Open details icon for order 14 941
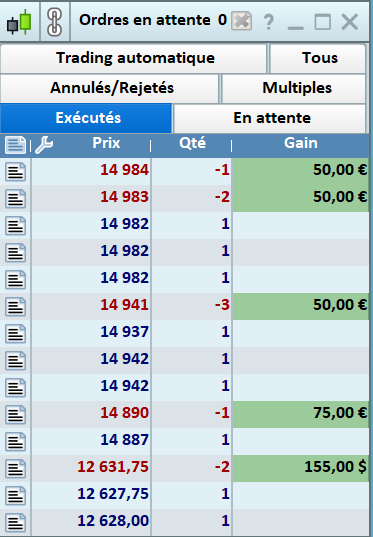The width and height of the screenshot is (373, 537). 15,307
